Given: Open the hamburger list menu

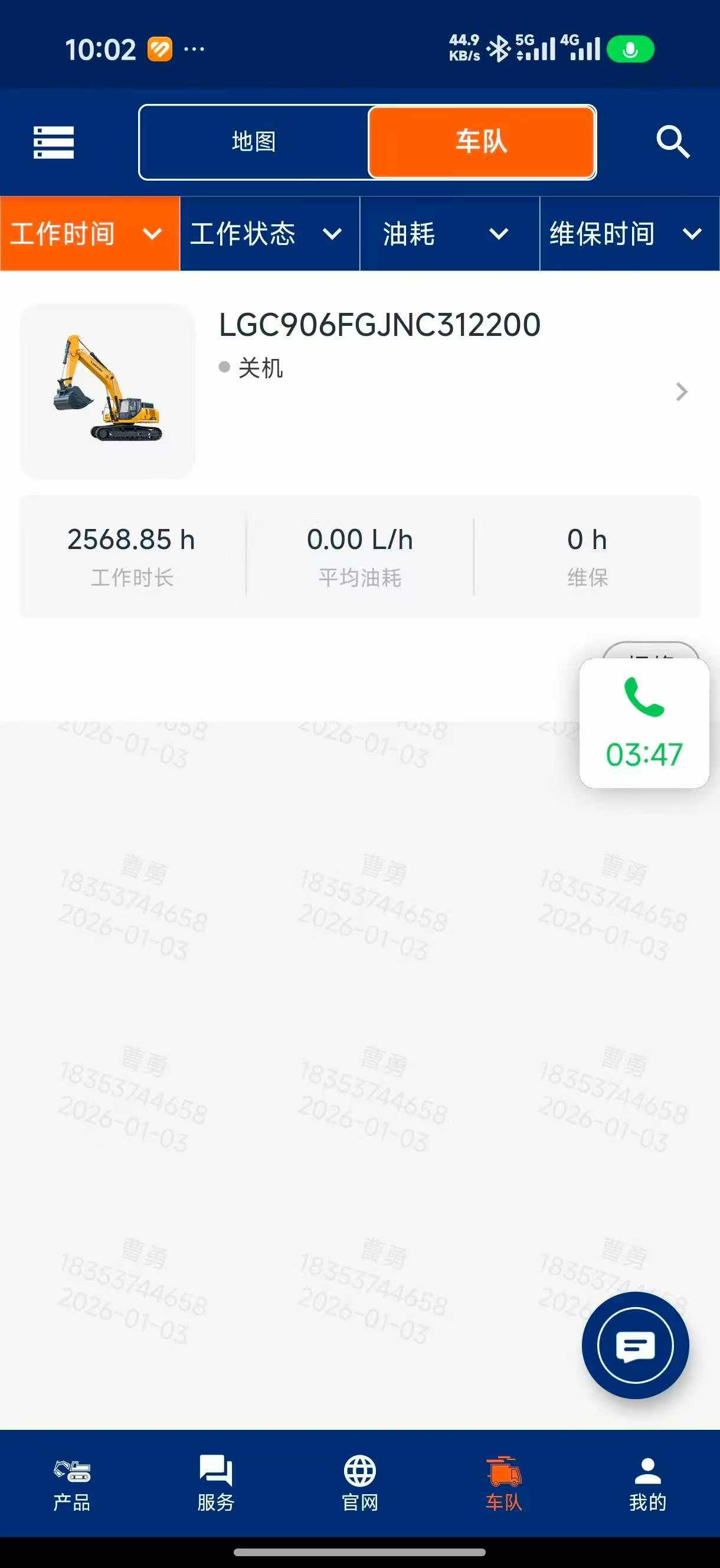Looking at the screenshot, I should pos(53,143).
